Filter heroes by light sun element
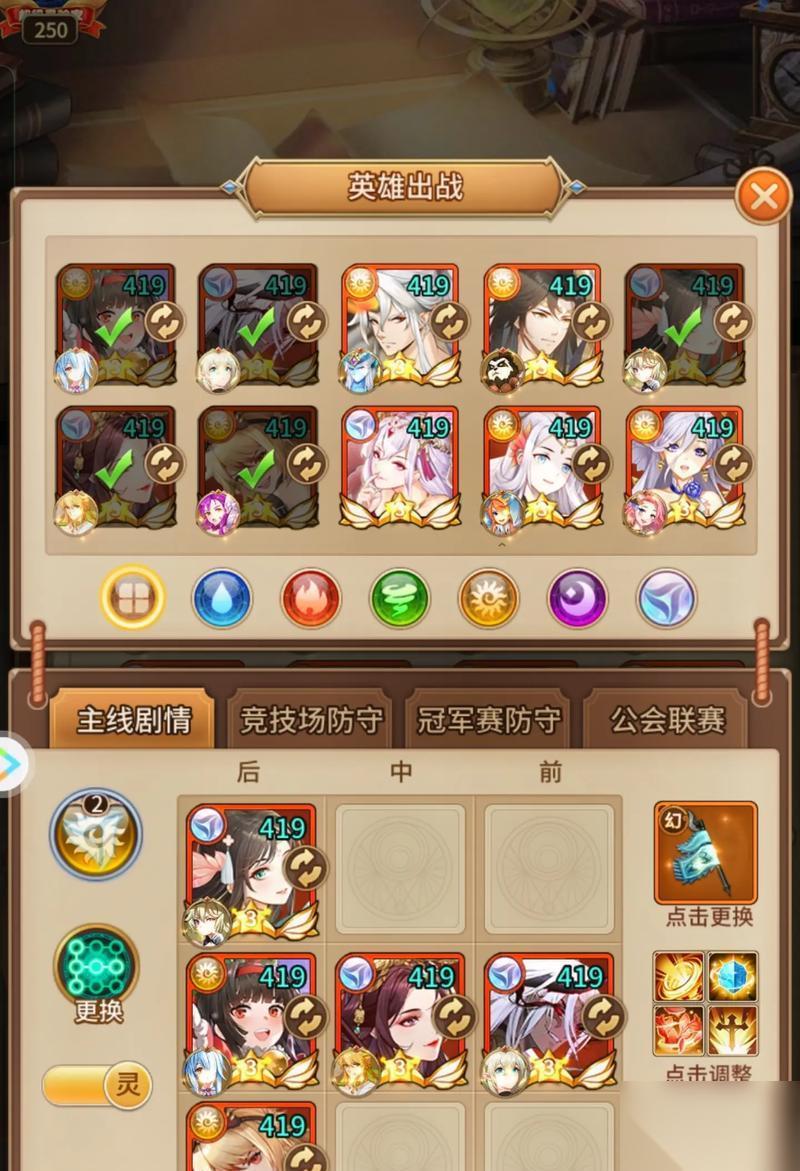This screenshot has width=800, height=1171. pos(488,598)
